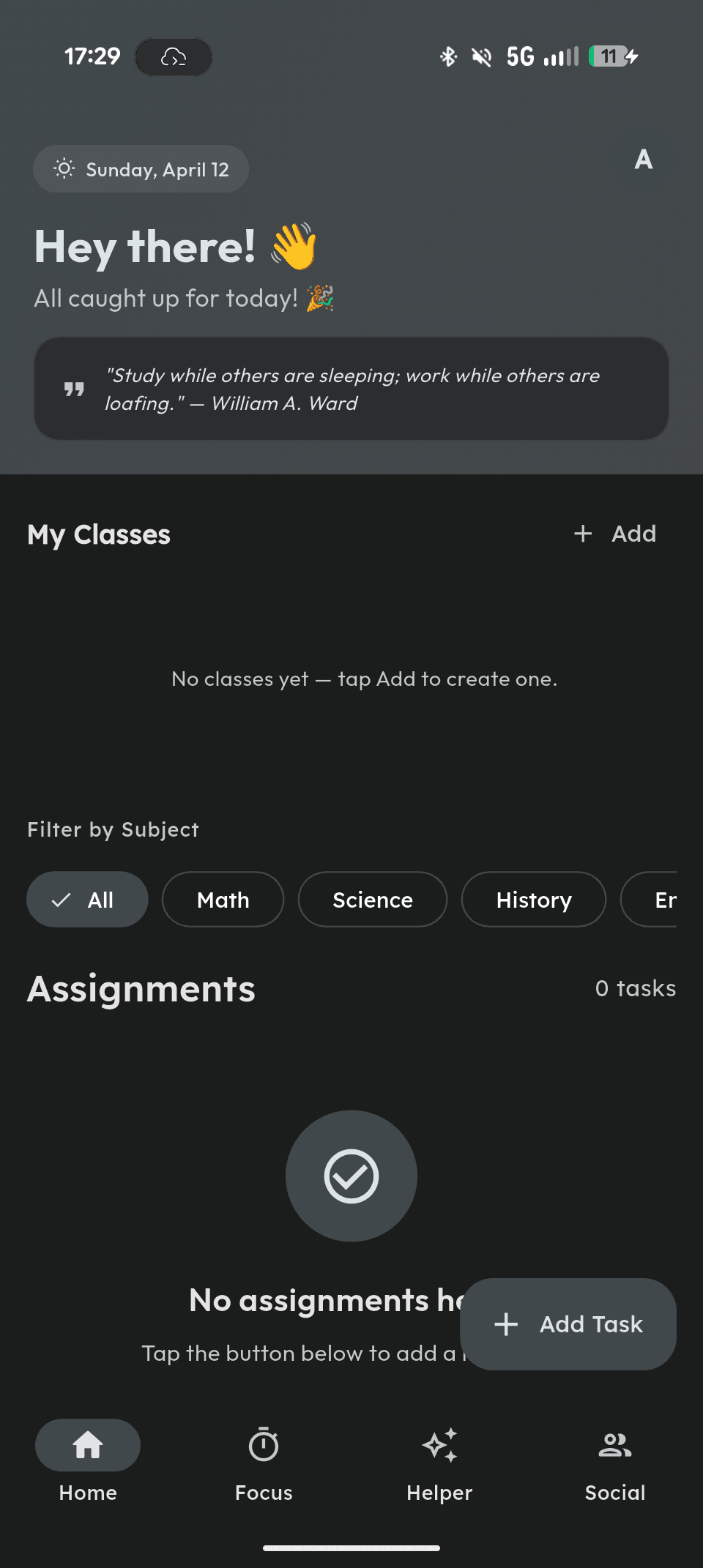Click Add next to My Classes
Viewport: 703px width, 1568px height.
coord(616,533)
